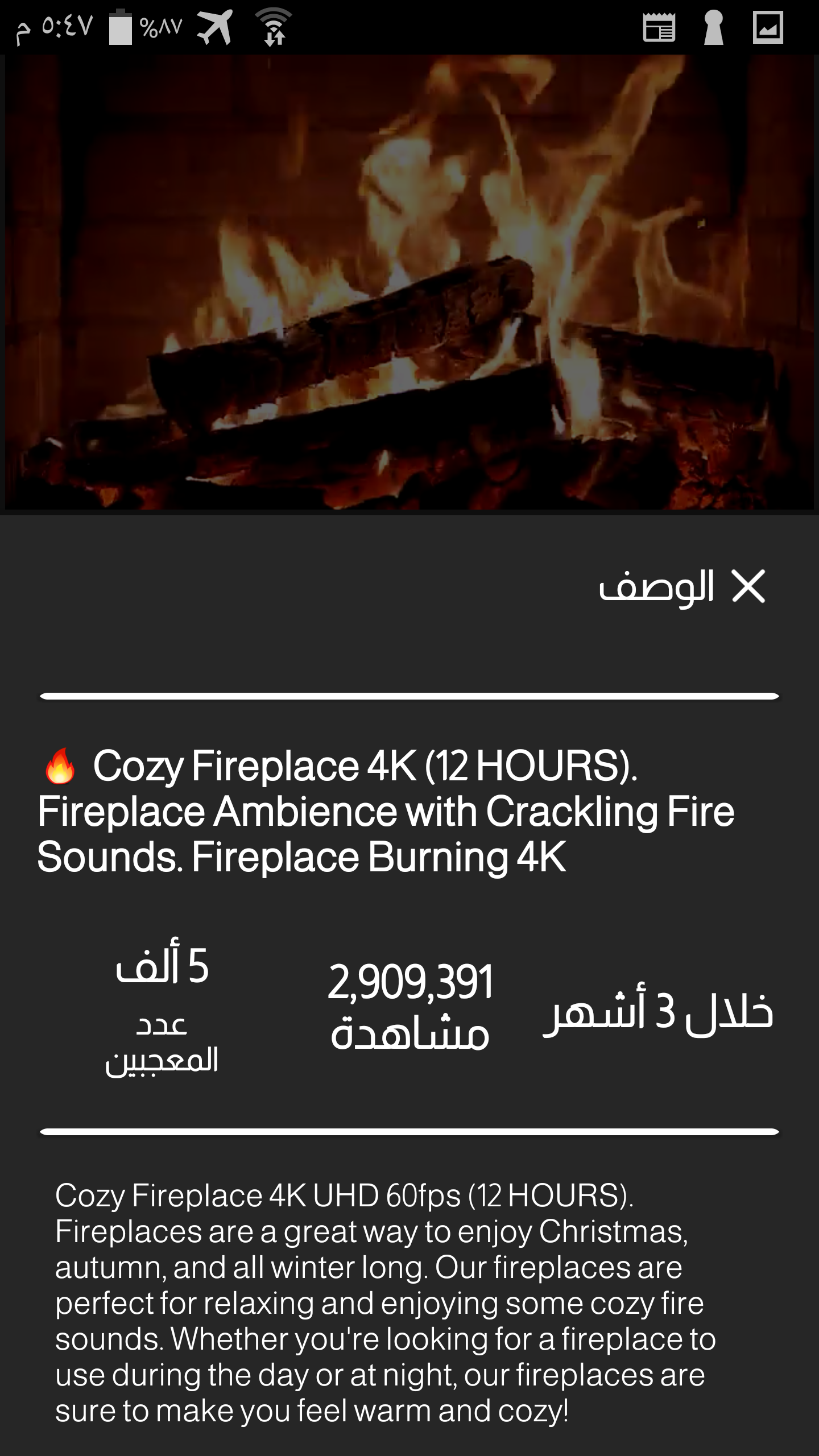Screen dimensions: 819x1456
Task: Tap the fireplace video player
Action: (x=409, y=283)
